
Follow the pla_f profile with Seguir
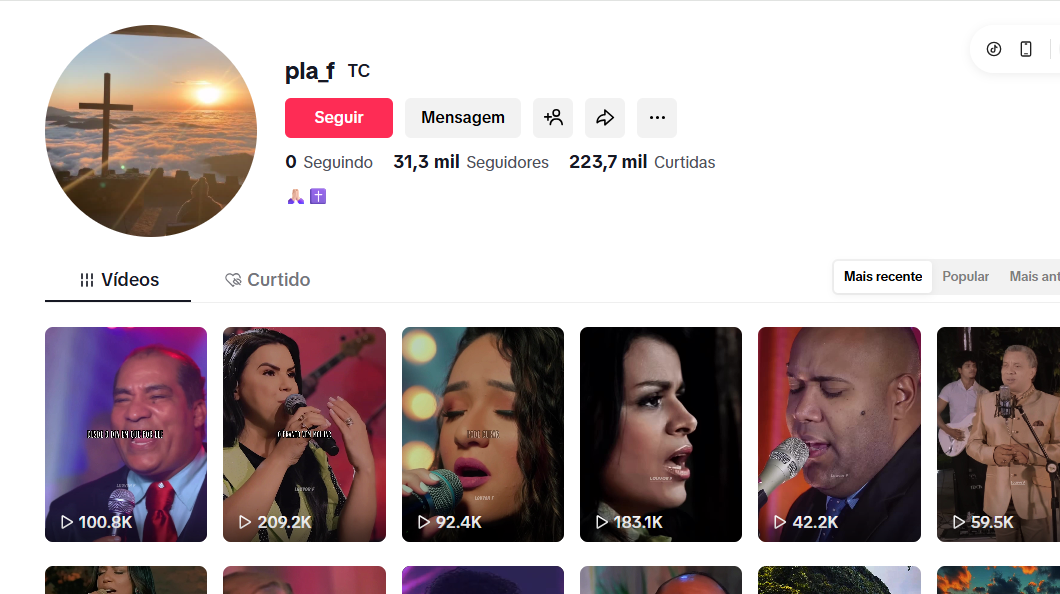(338, 118)
